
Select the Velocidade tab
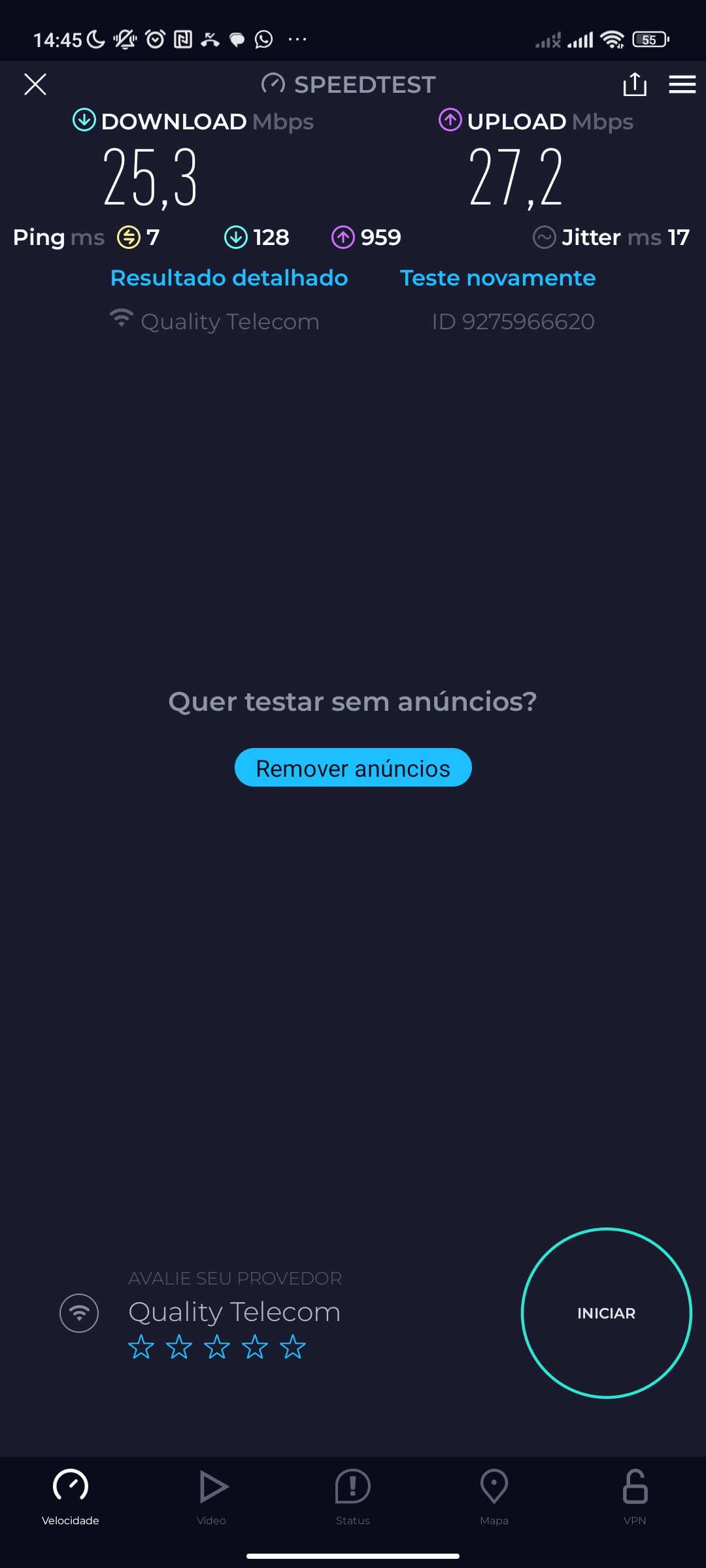point(71,1496)
